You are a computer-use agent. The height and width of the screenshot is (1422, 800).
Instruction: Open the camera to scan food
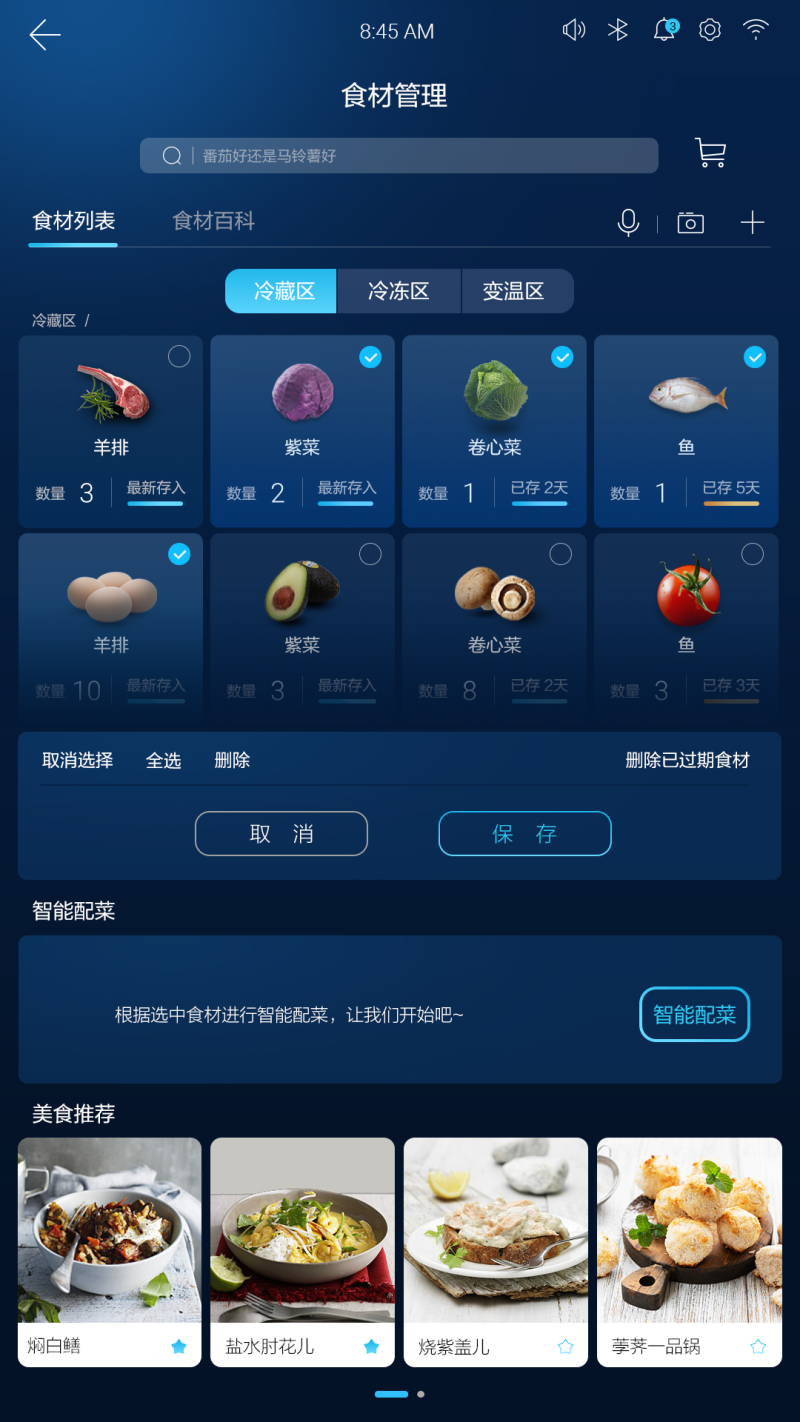(690, 222)
